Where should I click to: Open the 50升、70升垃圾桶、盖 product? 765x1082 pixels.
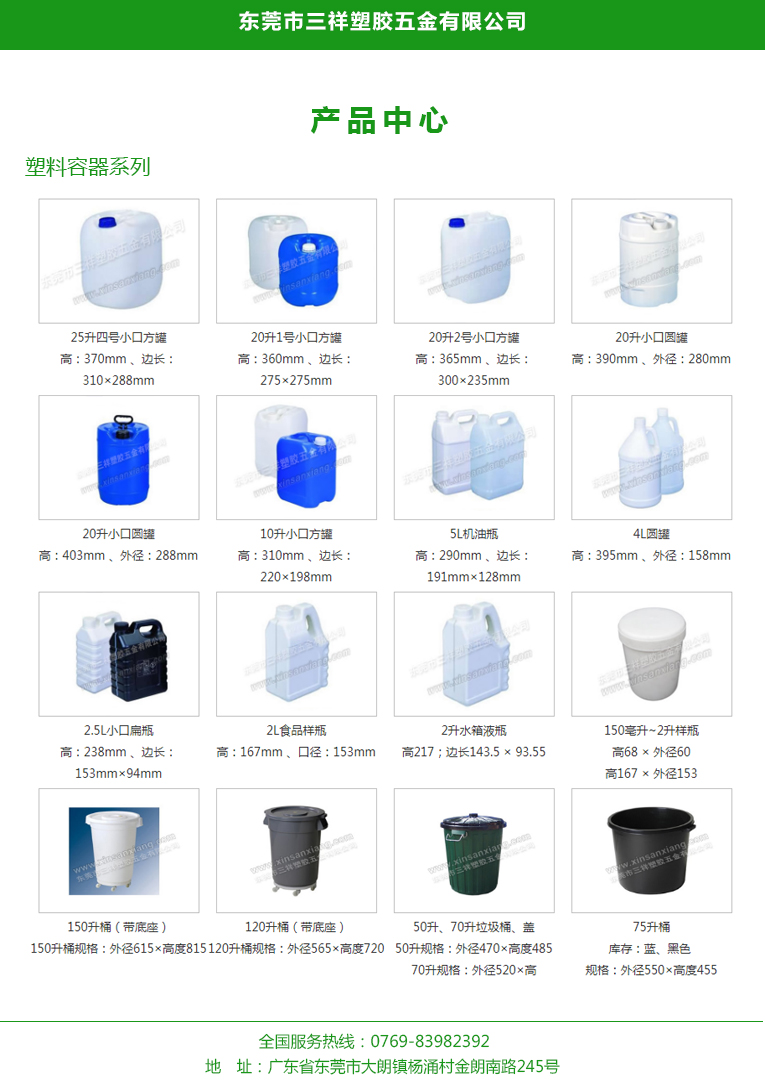[474, 850]
